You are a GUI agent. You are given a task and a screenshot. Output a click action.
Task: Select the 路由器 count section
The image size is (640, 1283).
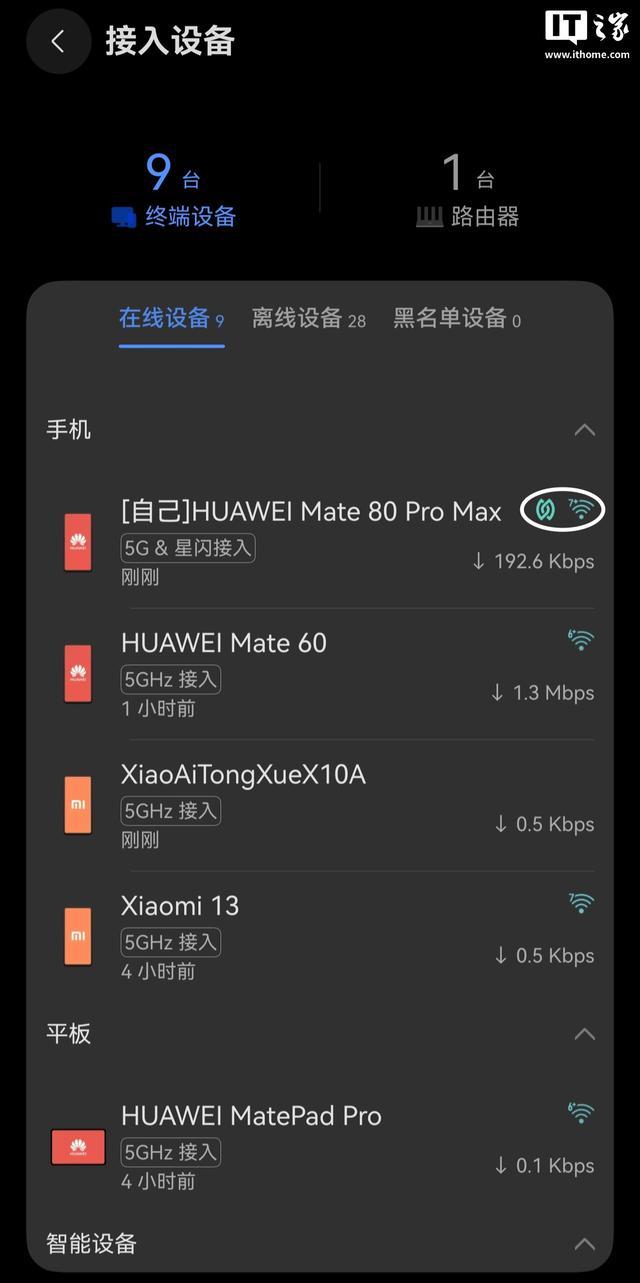click(x=468, y=189)
